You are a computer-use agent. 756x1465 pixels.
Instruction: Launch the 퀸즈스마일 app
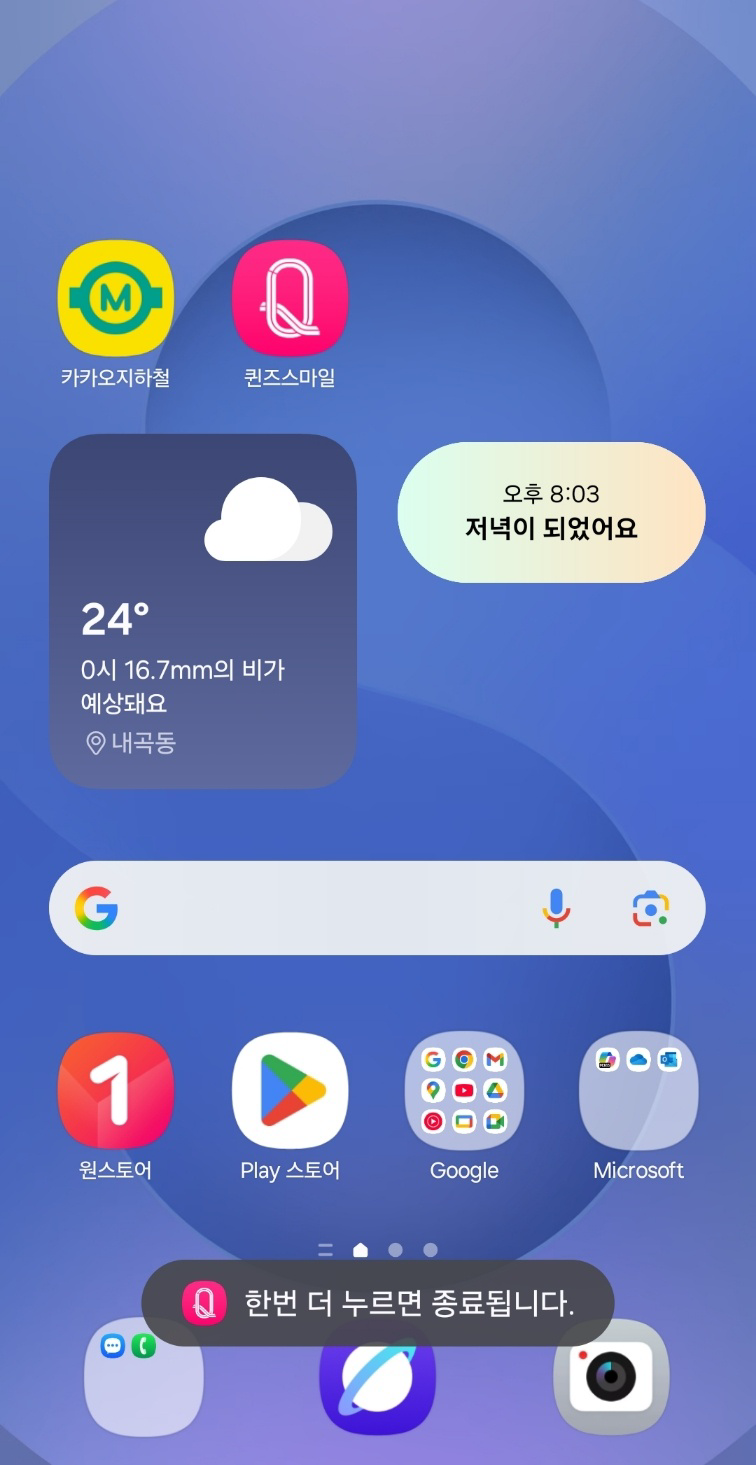(x=289, y=297)
